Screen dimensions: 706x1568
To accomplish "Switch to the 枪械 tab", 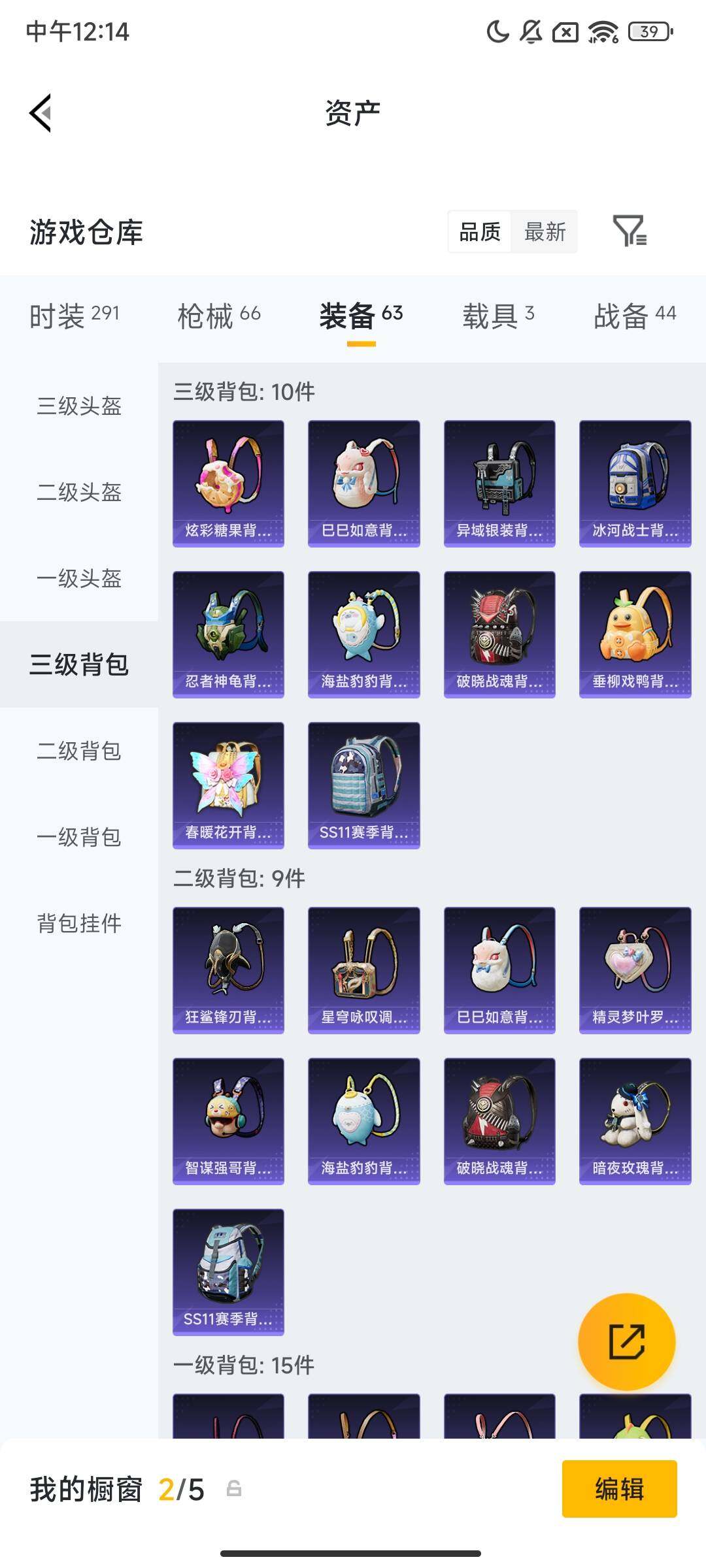I will [219, 316].
